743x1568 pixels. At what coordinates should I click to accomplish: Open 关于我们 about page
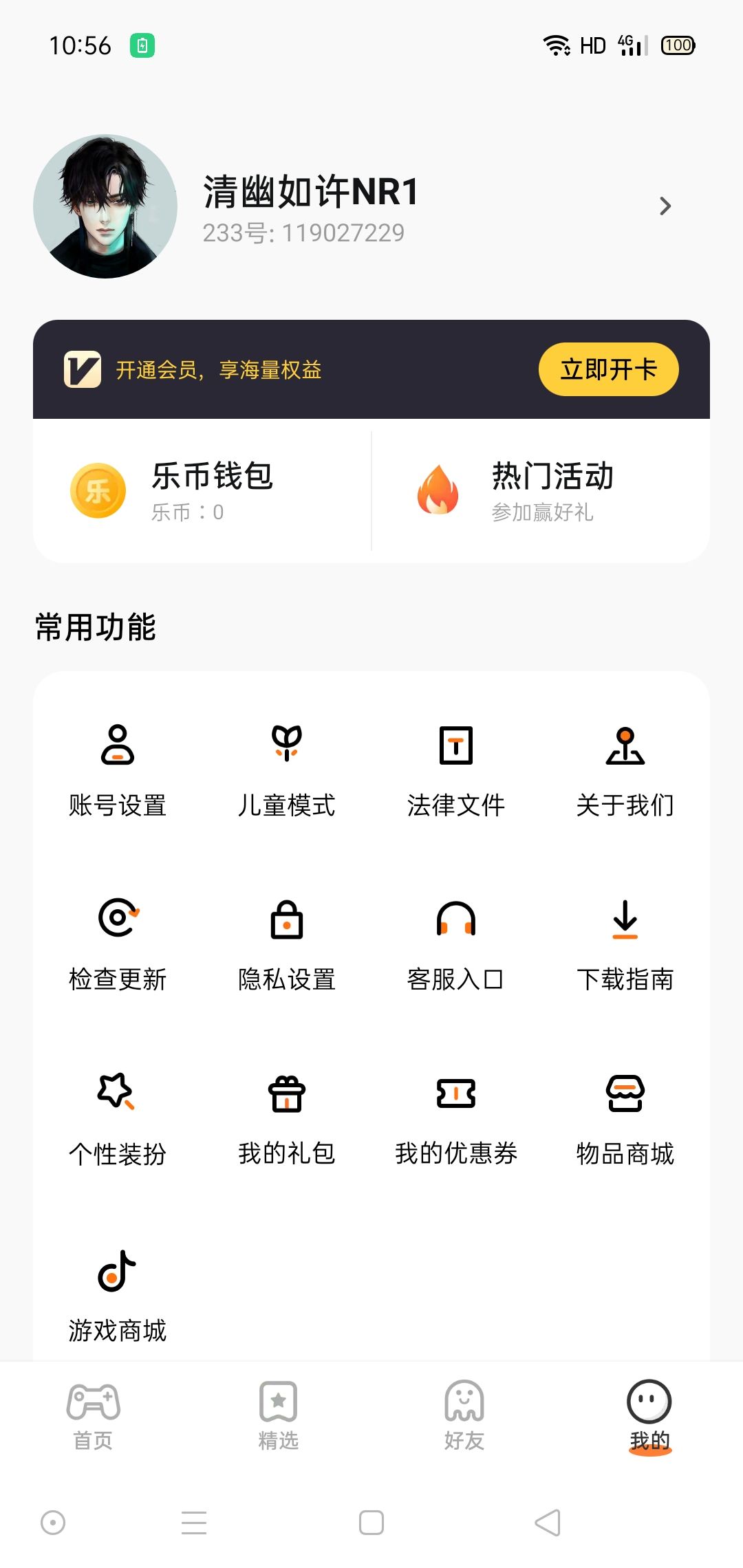(625, 770)
